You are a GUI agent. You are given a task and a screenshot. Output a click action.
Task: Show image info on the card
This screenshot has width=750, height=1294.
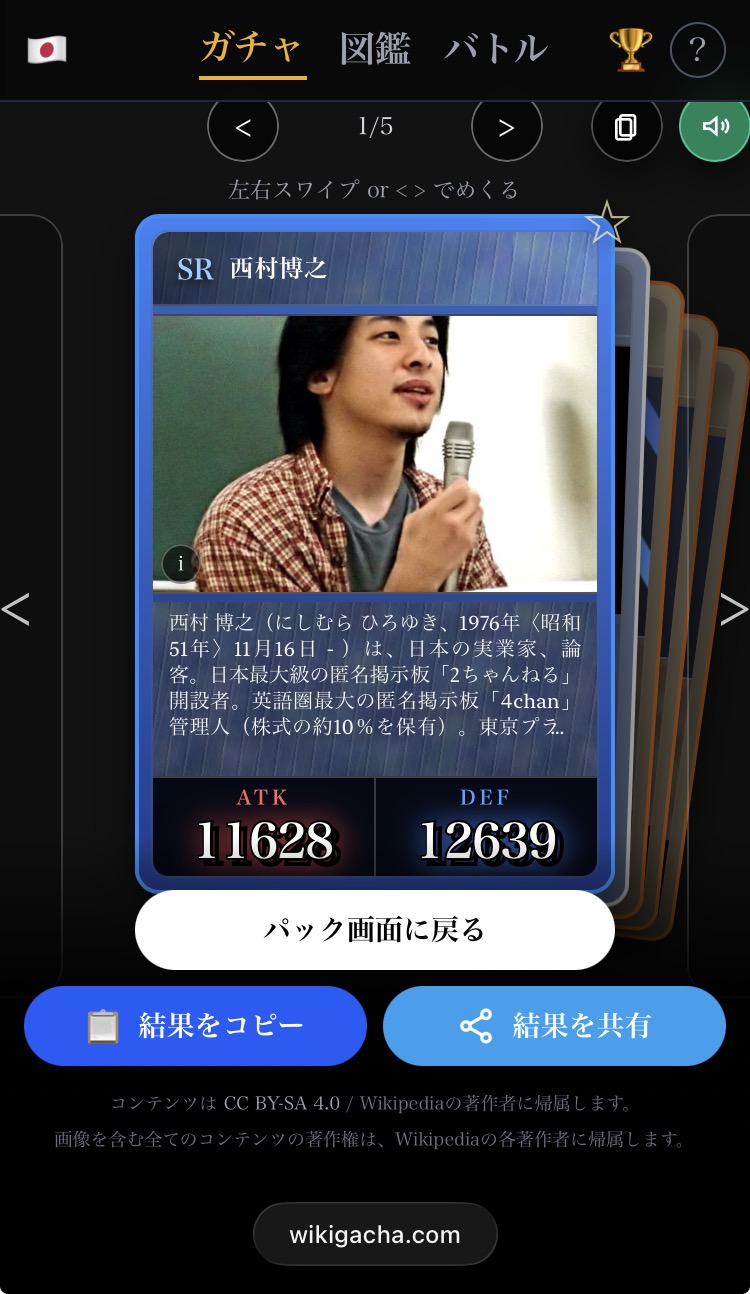(x=181, y=564)
